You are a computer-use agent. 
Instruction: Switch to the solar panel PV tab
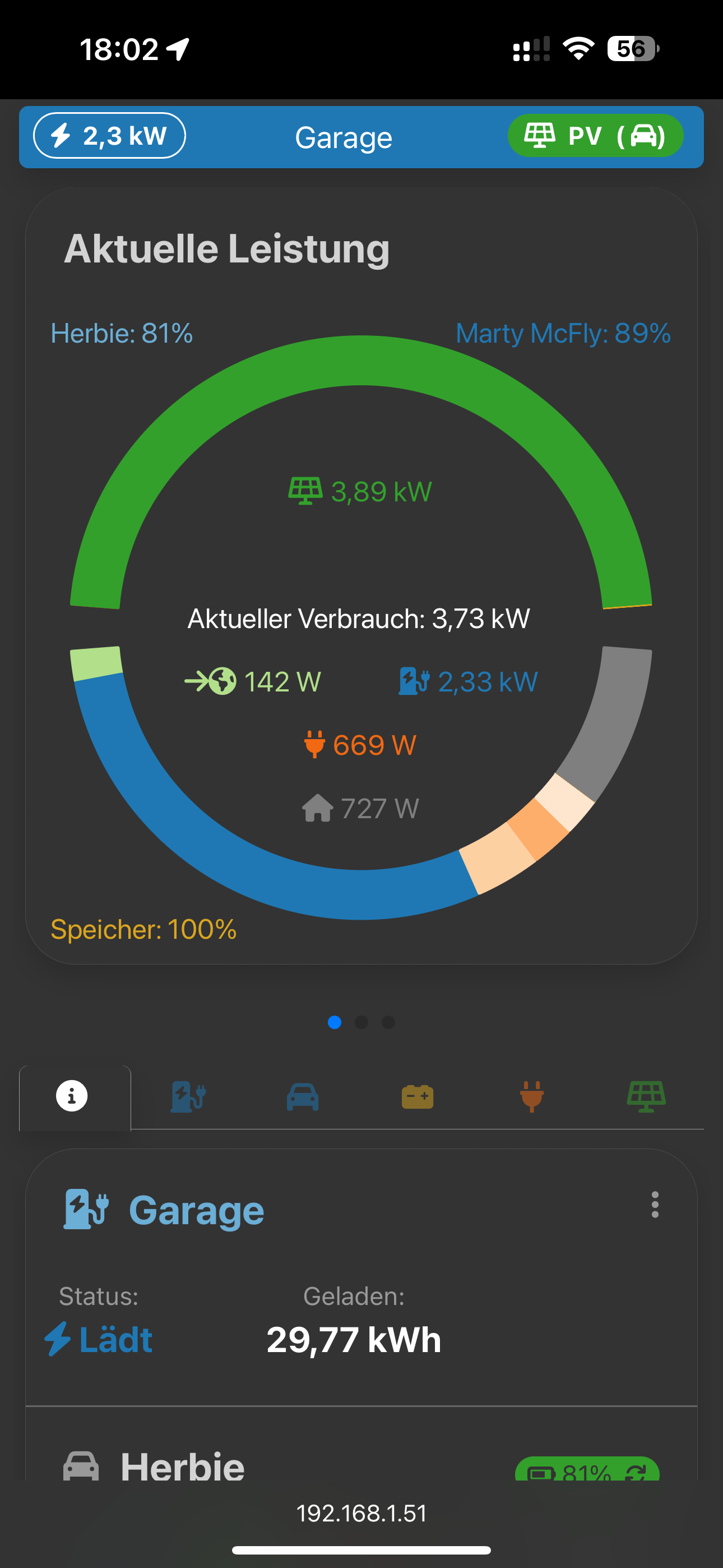(646, 1097)
